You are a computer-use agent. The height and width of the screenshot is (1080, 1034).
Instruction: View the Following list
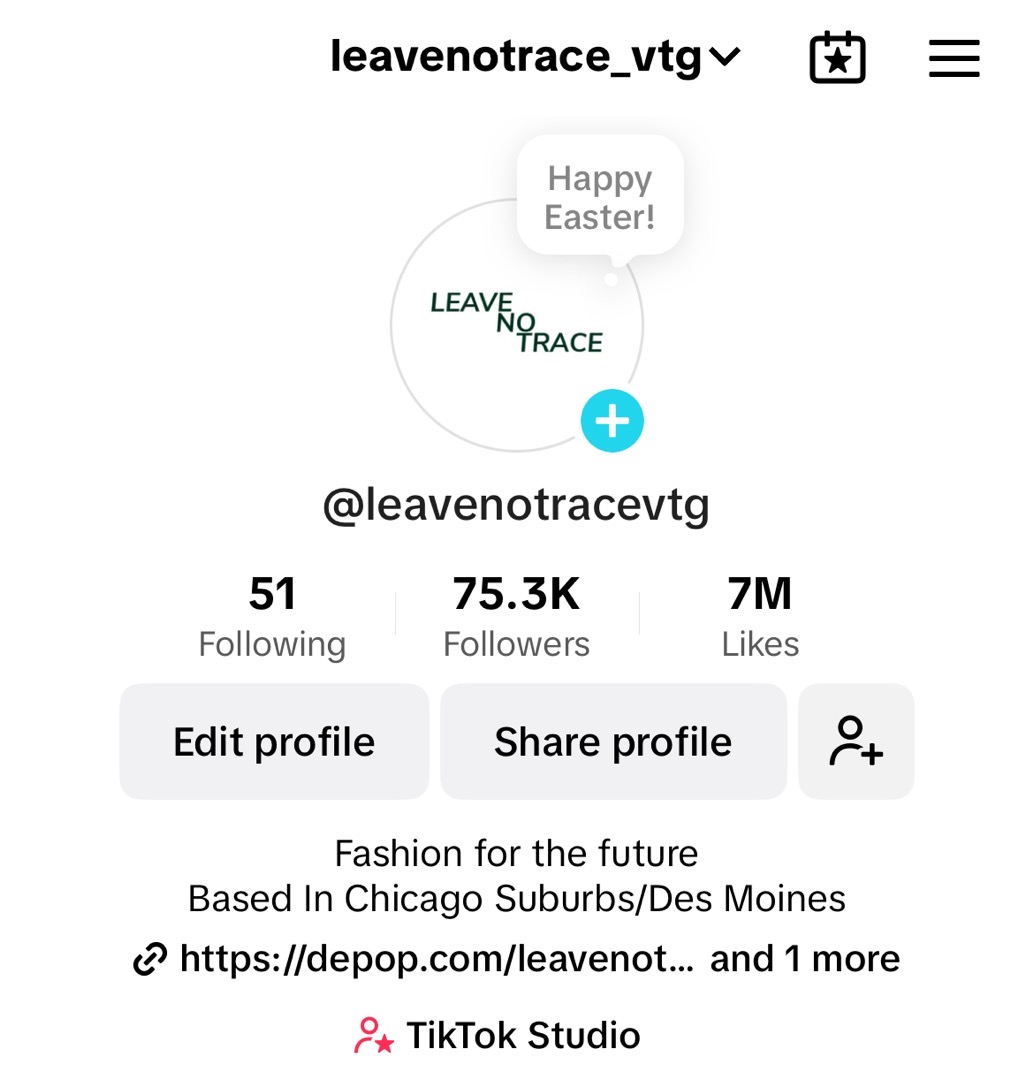tap(272, 617)
